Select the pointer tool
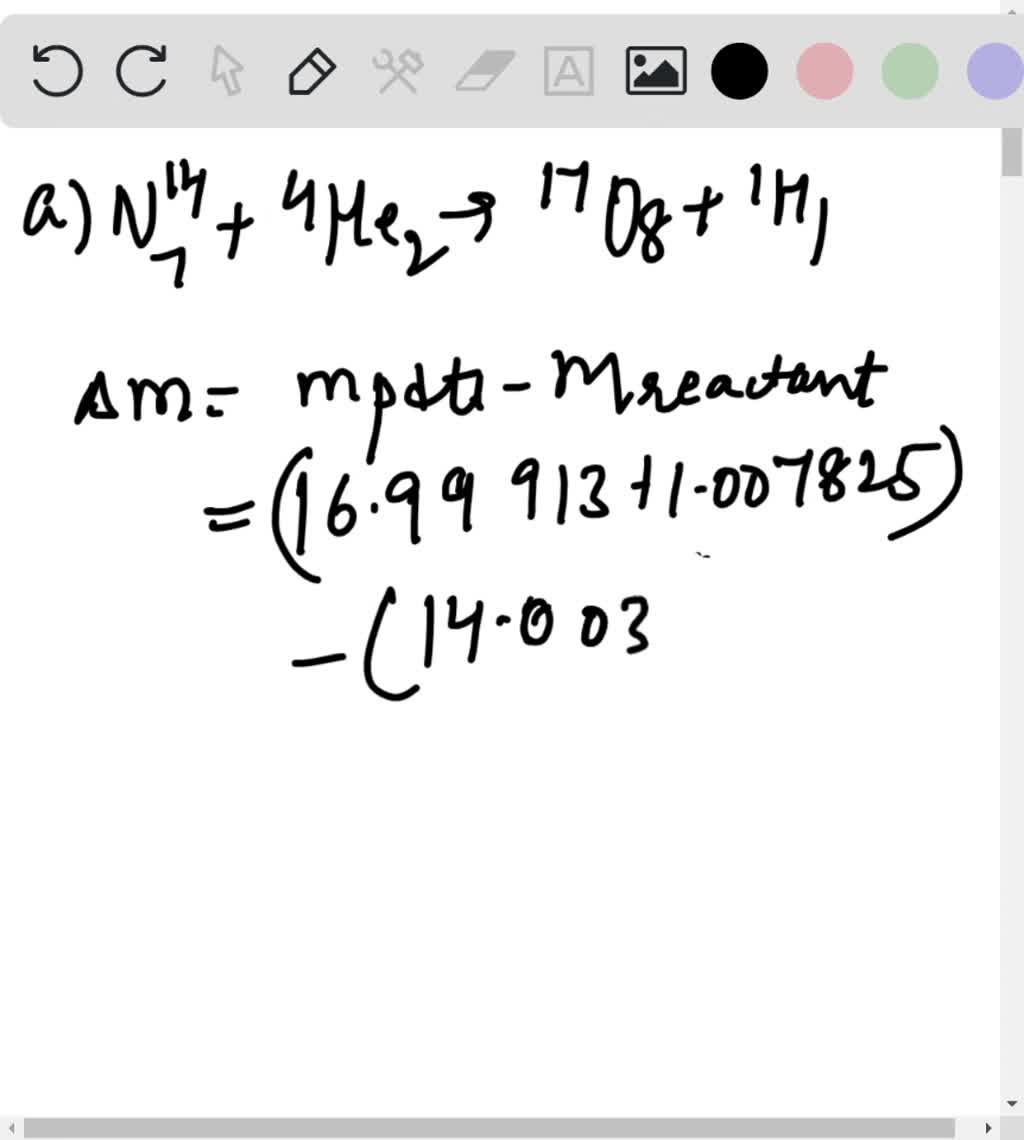Viewport: 1024px width, 1140px height. (227, 72)
